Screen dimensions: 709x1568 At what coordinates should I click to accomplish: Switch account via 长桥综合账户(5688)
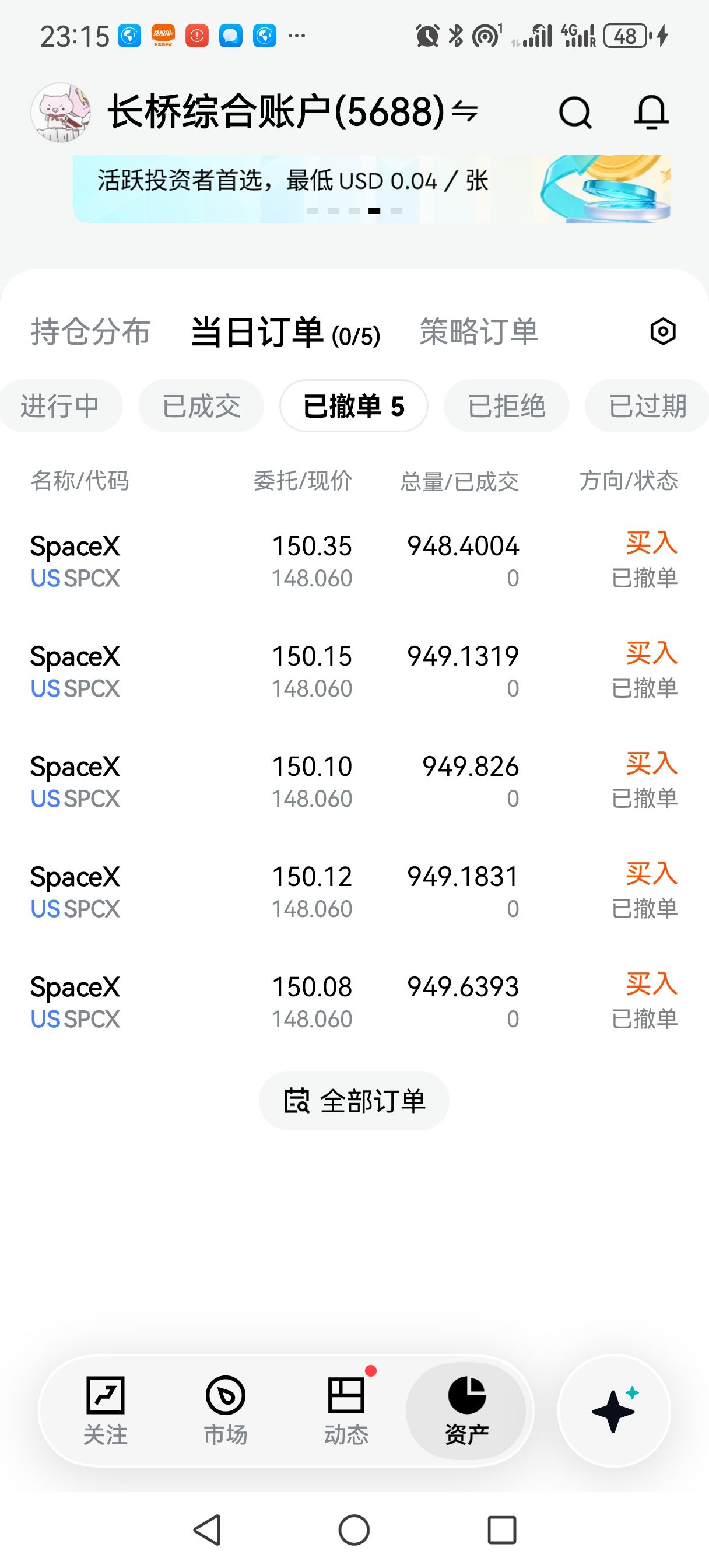(x=293, y=112)
